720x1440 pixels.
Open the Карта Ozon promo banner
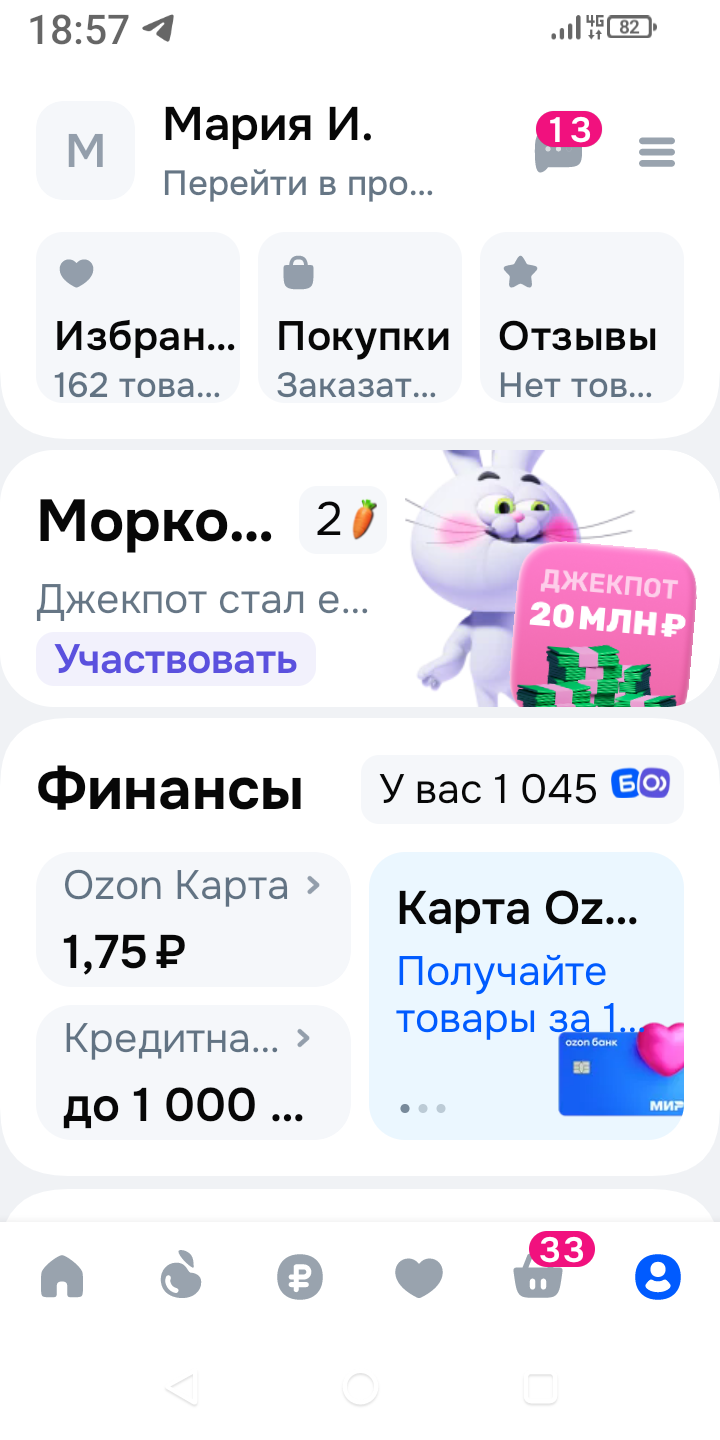point(526,995)
